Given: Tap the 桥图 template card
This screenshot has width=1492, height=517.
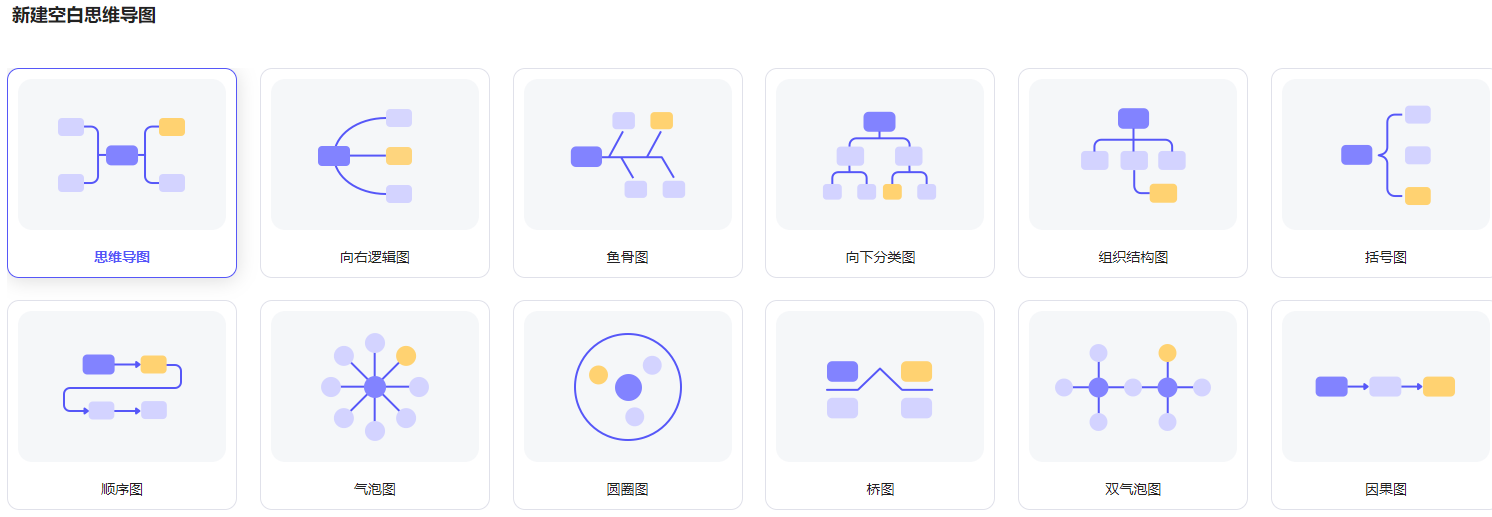Looking at the screenshot, I should point(880,404).
